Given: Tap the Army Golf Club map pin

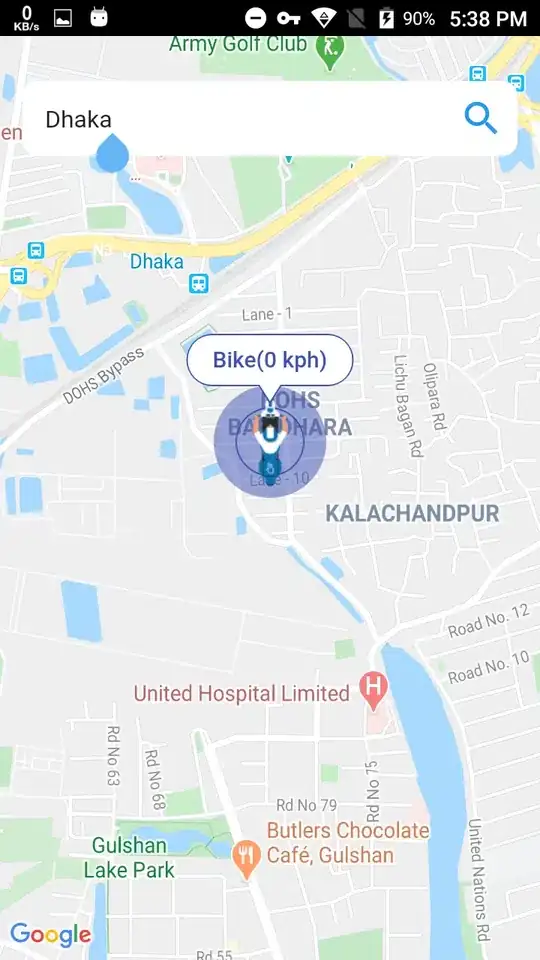Looking at the screenshot, I should (x=329, y=50).
